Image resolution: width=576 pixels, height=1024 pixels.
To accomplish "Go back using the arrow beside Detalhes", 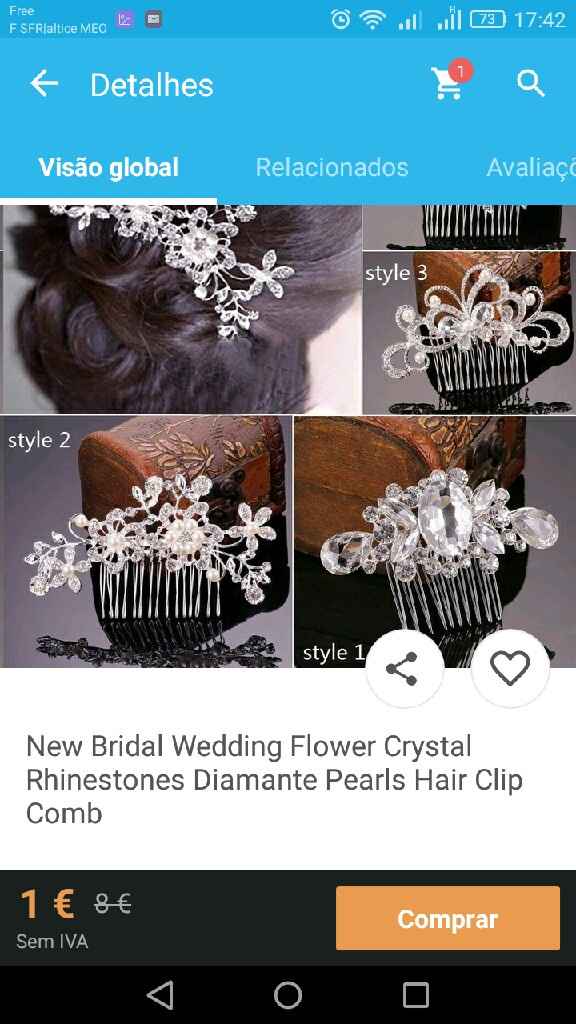I will point(44,84).
